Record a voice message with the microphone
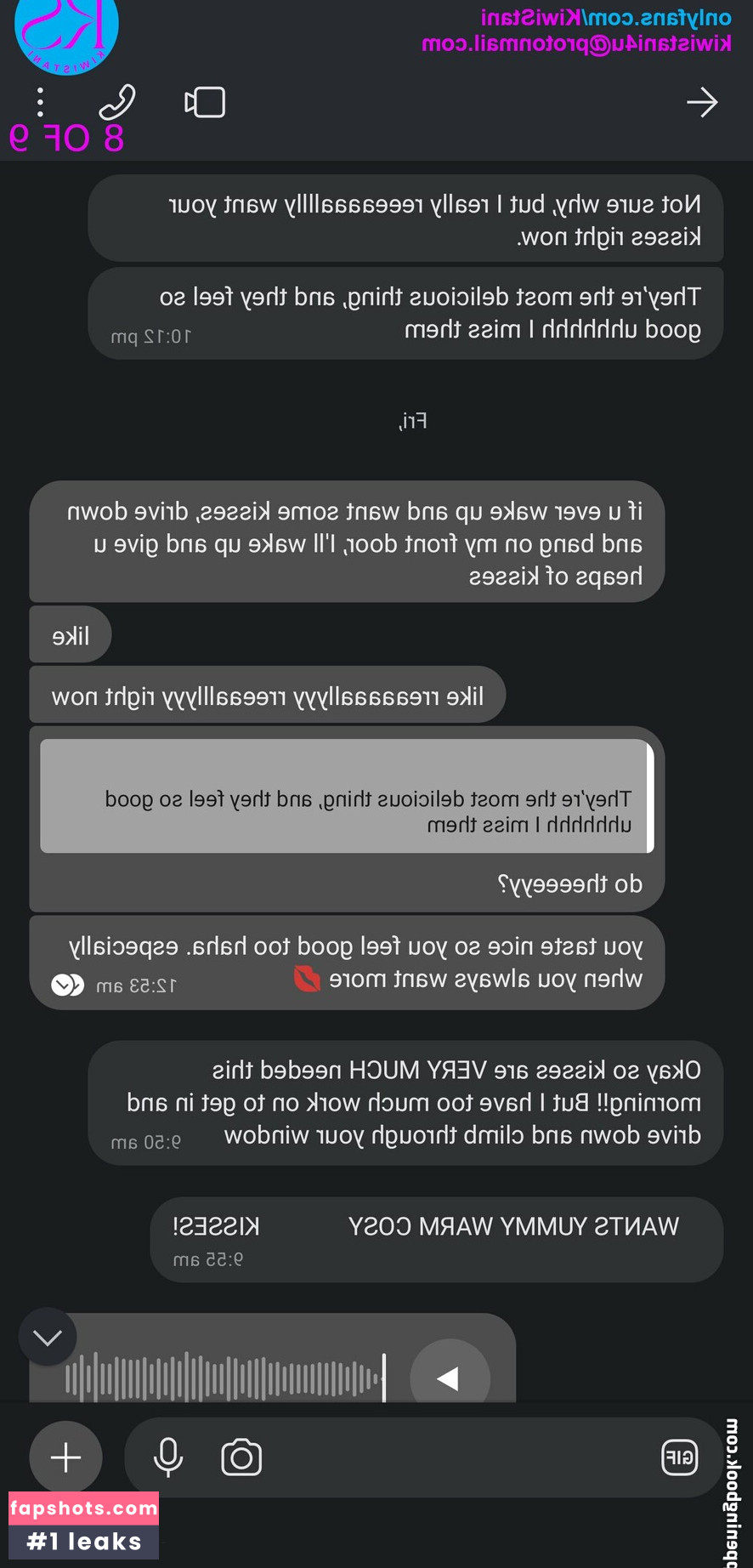The height and width of the screenshot is (1568, 753). point(167,1457)
